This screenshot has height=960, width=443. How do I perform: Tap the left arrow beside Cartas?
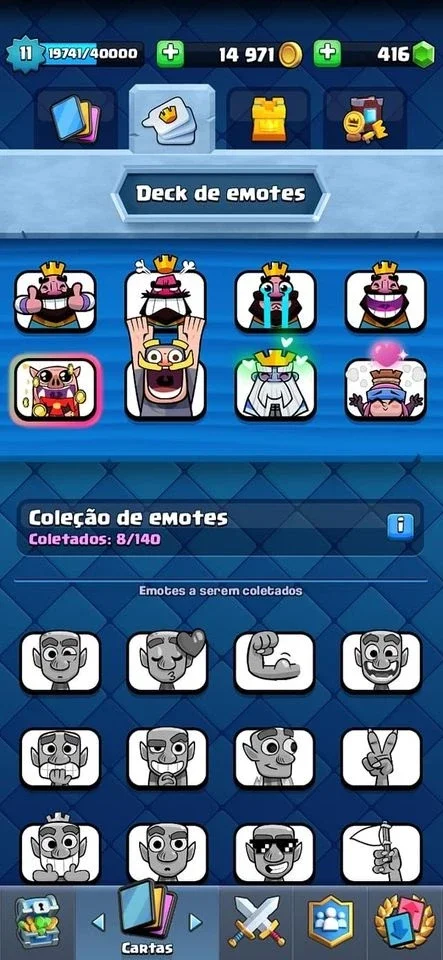tap(99, 921)
